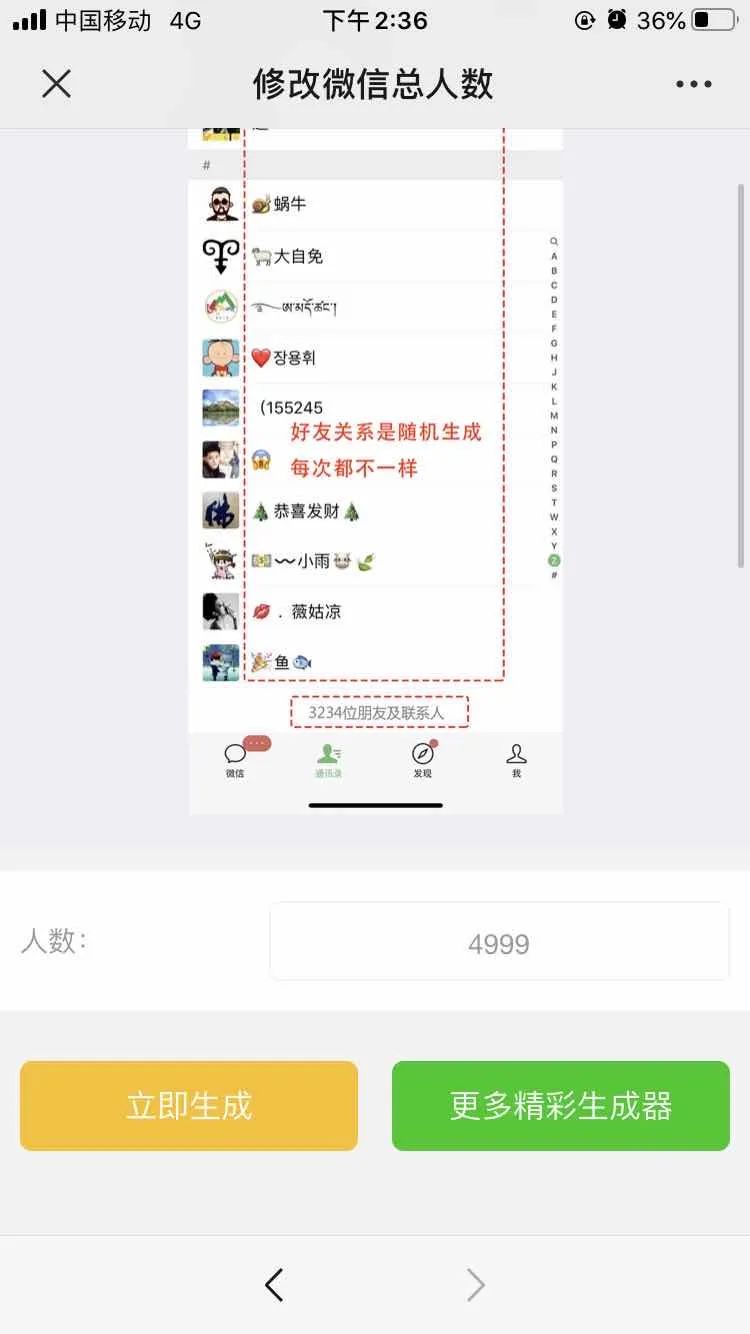The height and width of the screenshot is (1334, 750).
Task: Go back with the browser back arrow
Action: point(274,1284)
